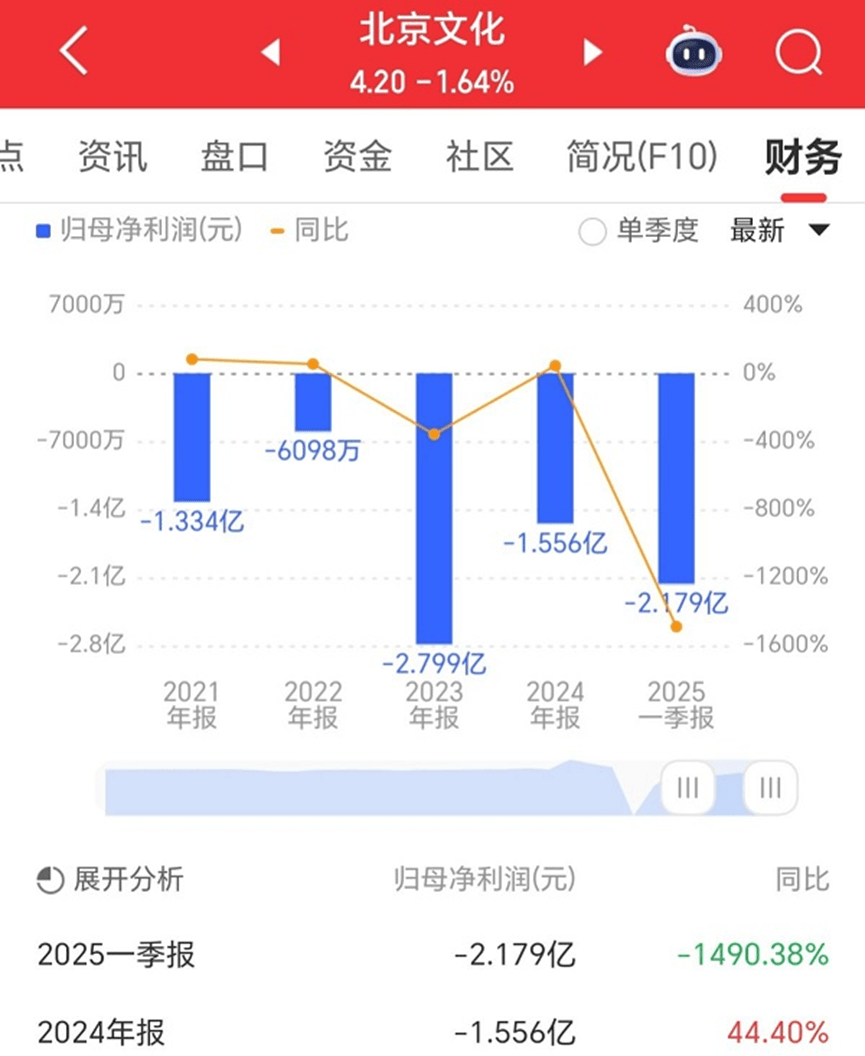Tap the left handle of the range slider
This screenshot has height=1056, width=865.
click(x=687, y=788)
